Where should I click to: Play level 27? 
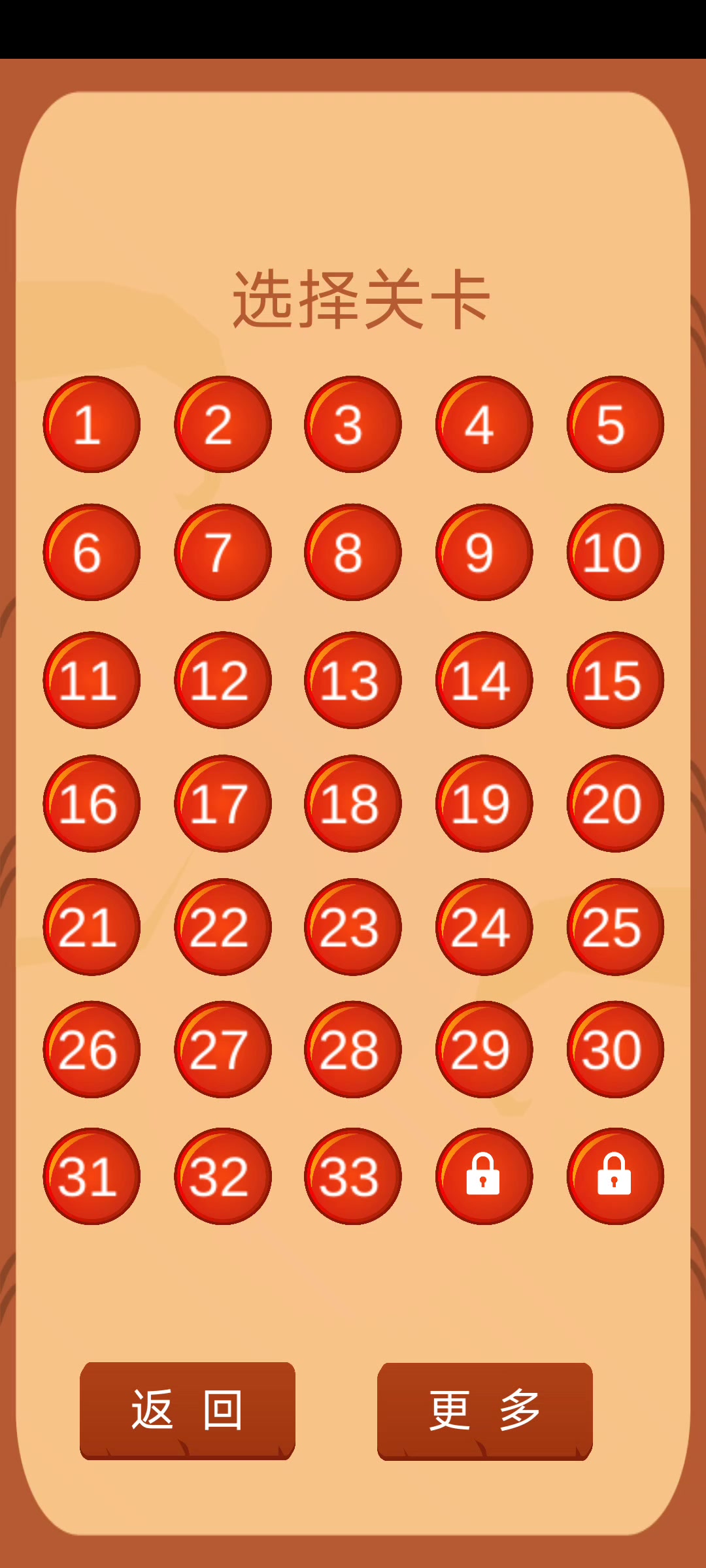[223, 1050]
